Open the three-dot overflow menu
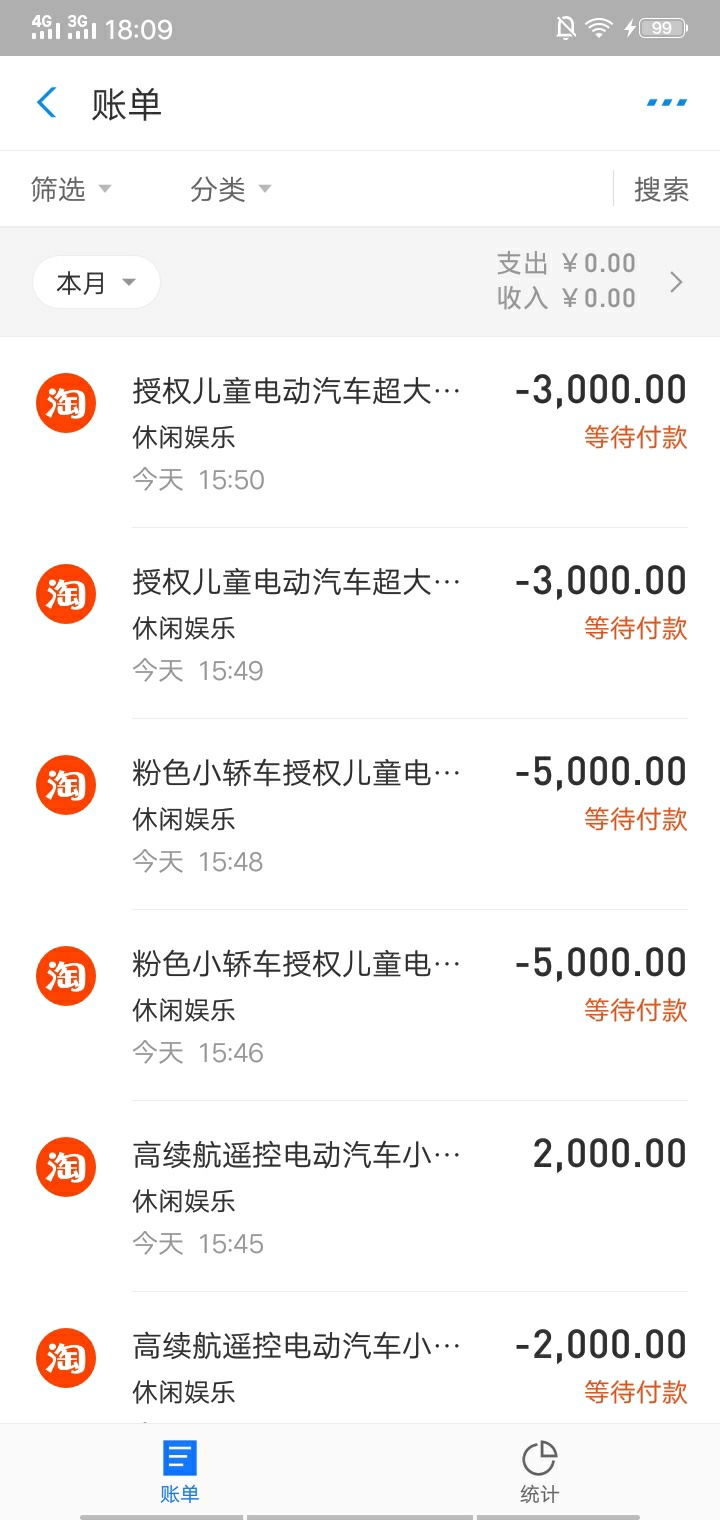The image size is (720, 1520). (667, 103)
